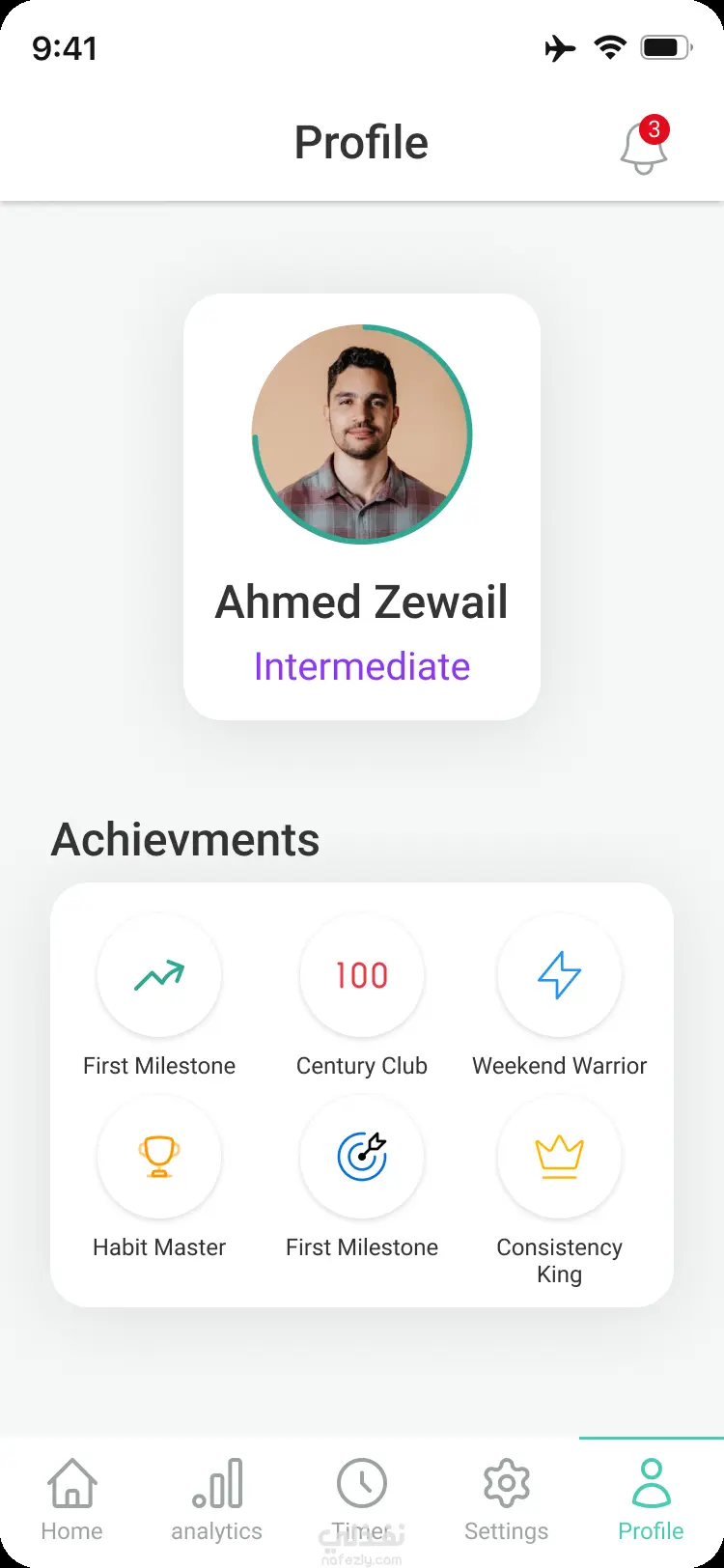Image resolution: width=724 pixels, height=1568 pixels.
Task: Tap the Habit Master trophy badge
Action: coord(159,1157)
